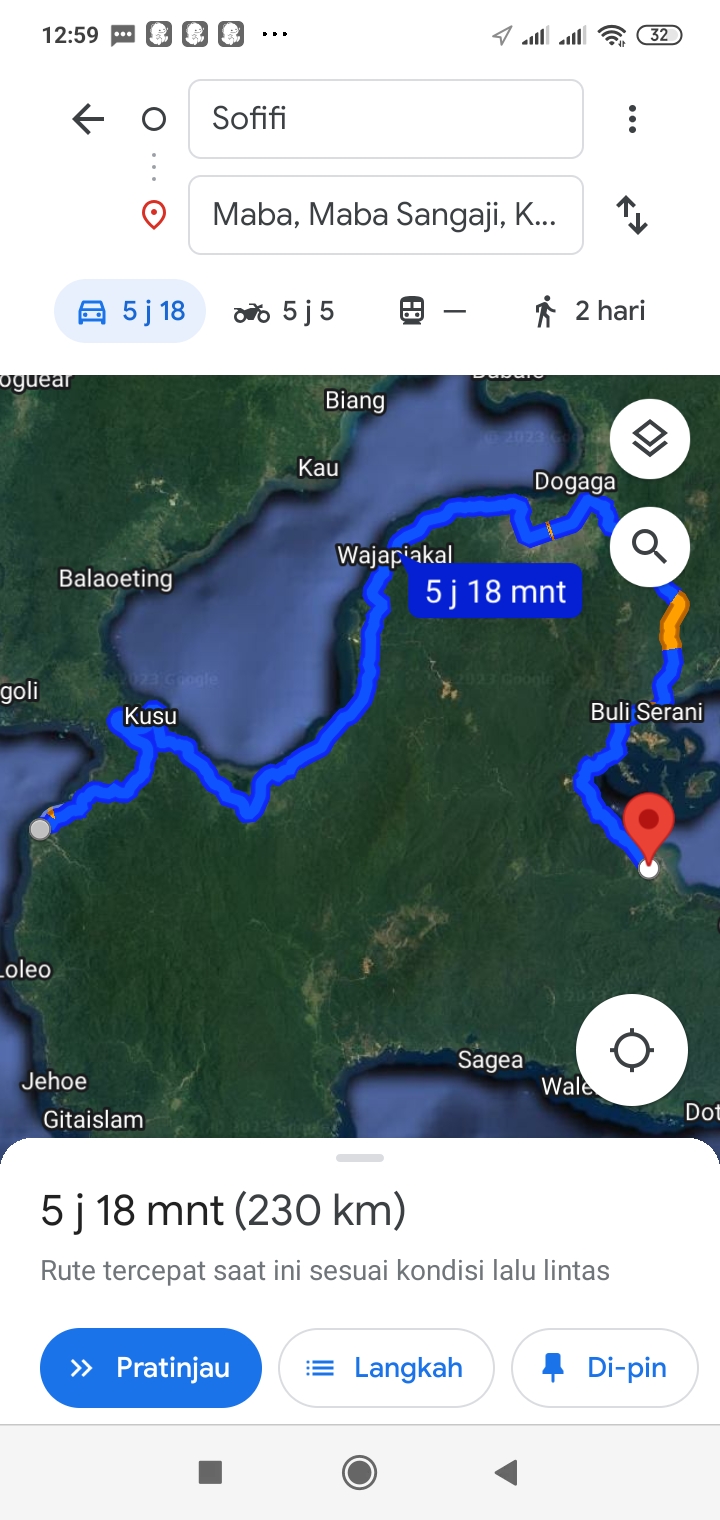Switch to motorcycle mode 5 j 5
Viewport: 720px width, 1520px height.
coord(284,311)
